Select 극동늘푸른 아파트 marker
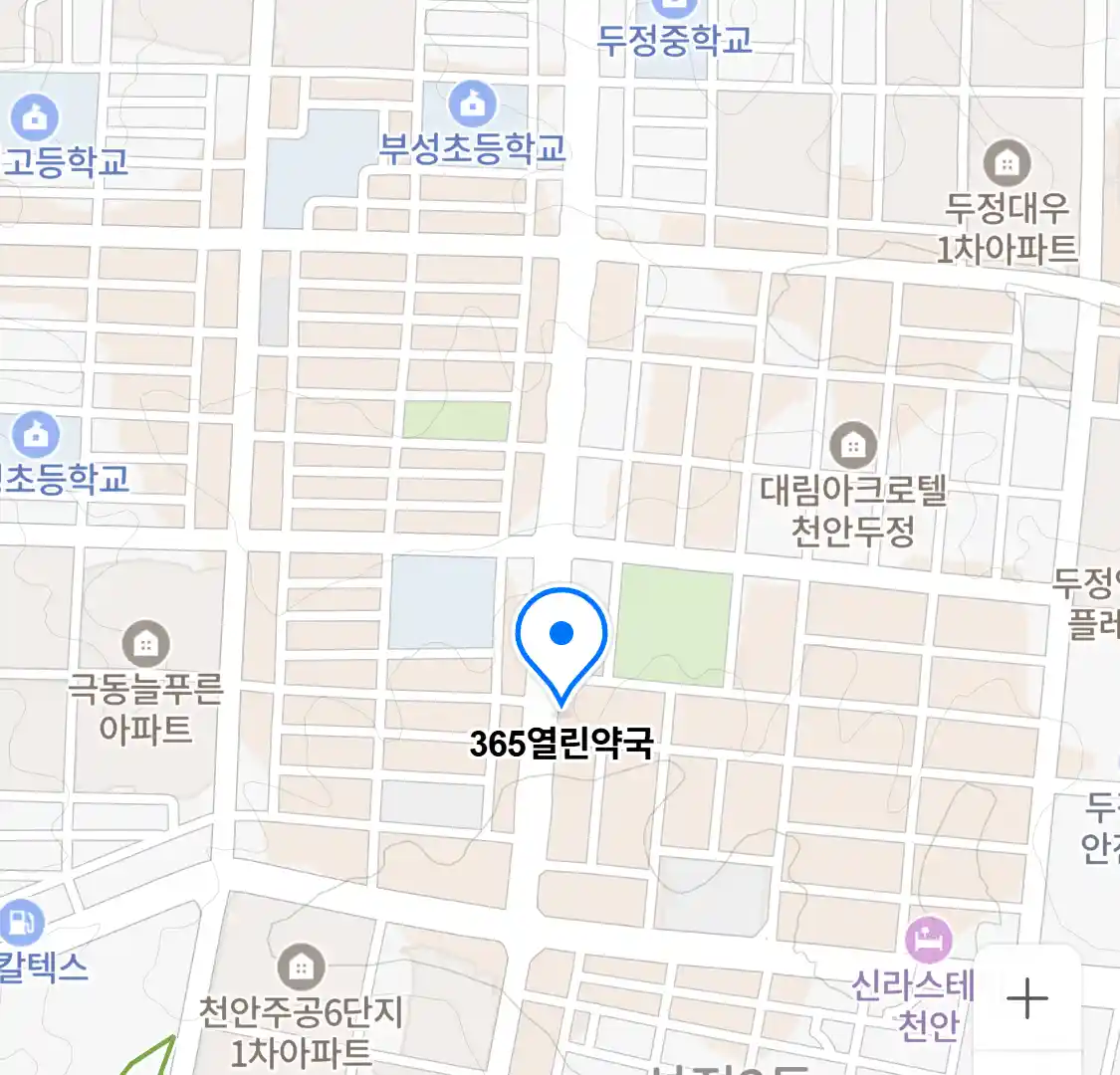Screen dimensions: 1120x1075 [145, 644]
